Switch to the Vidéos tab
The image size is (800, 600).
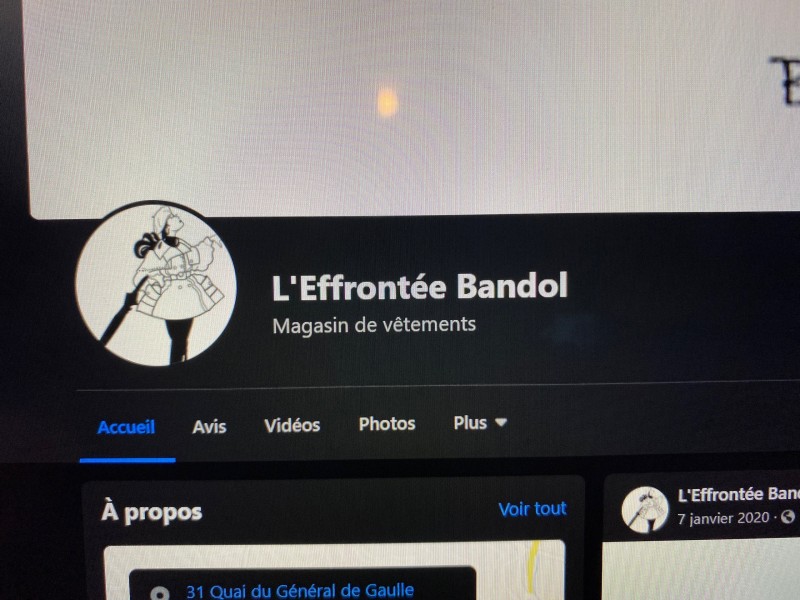292,425
